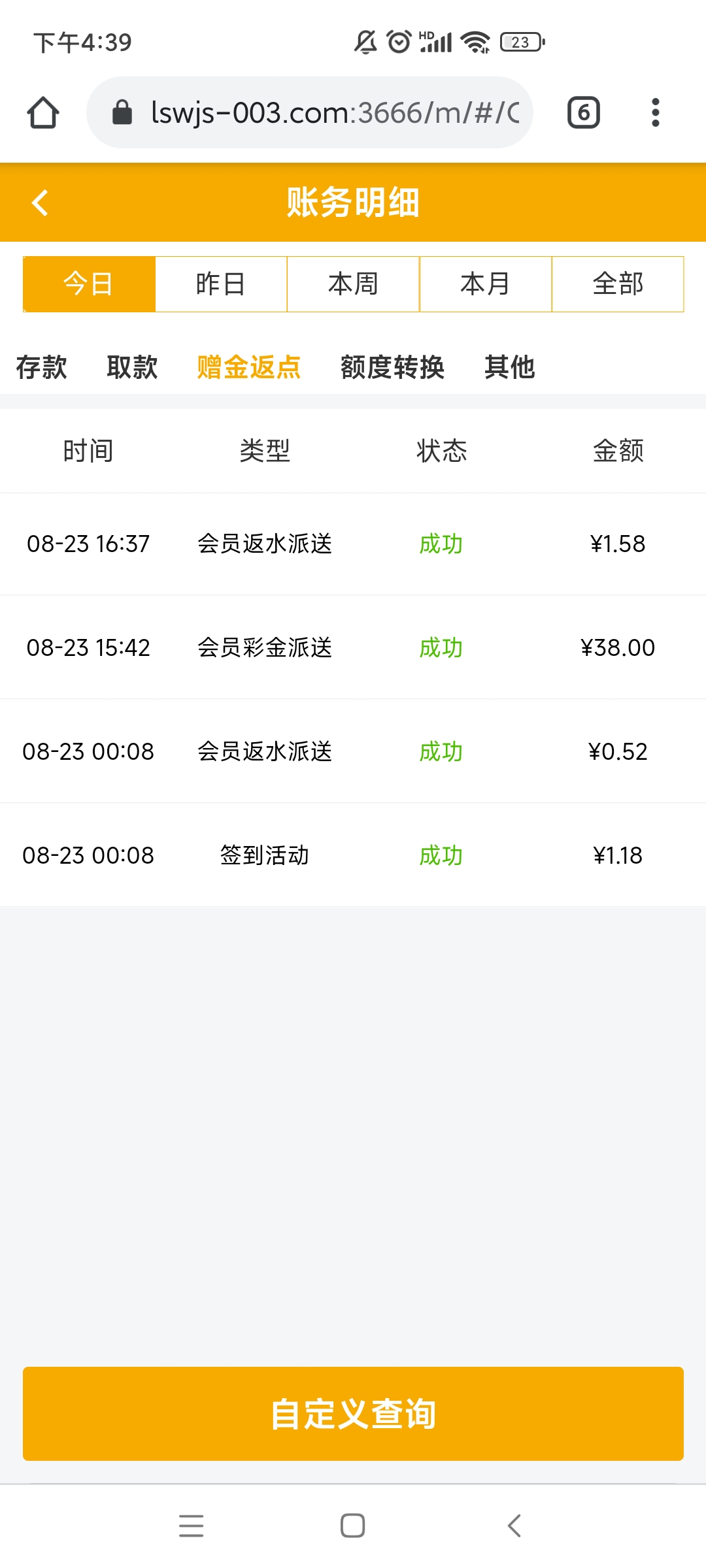Switch to the 其他 category

509,367
